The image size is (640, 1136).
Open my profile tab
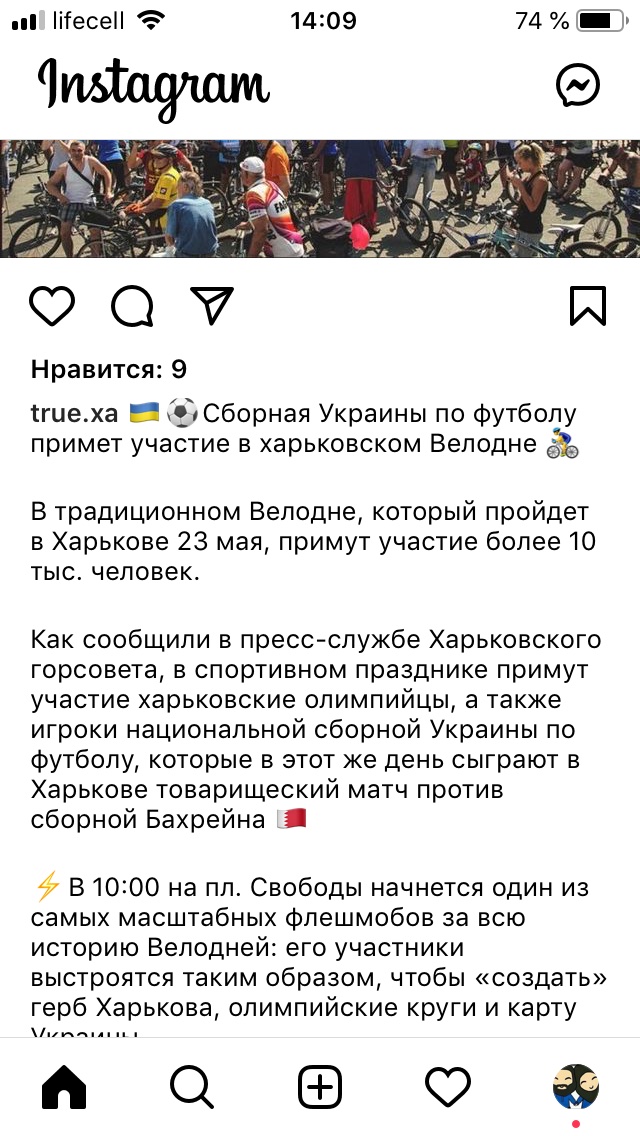[576, 1086]
